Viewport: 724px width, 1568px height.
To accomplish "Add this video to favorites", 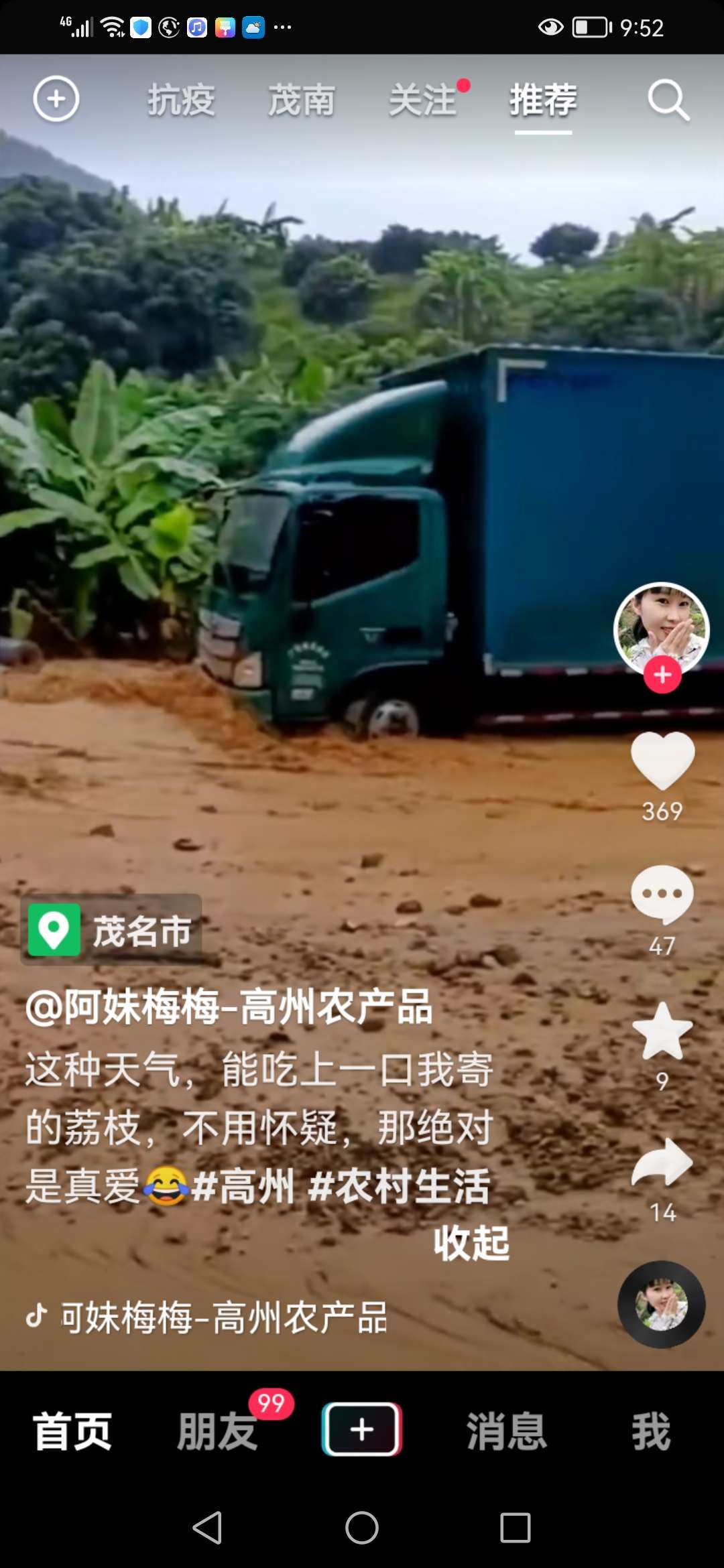I will tap(662, 1031).
